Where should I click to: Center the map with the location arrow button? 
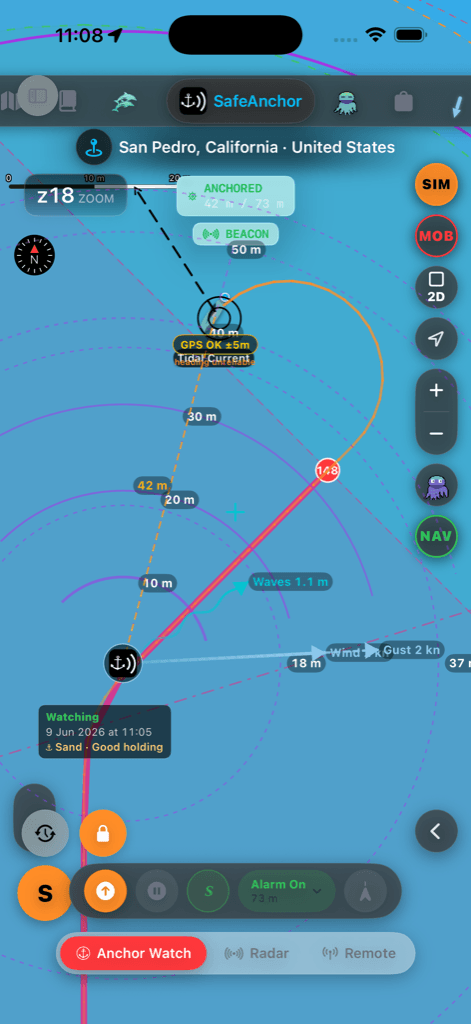tap(436, 338)
